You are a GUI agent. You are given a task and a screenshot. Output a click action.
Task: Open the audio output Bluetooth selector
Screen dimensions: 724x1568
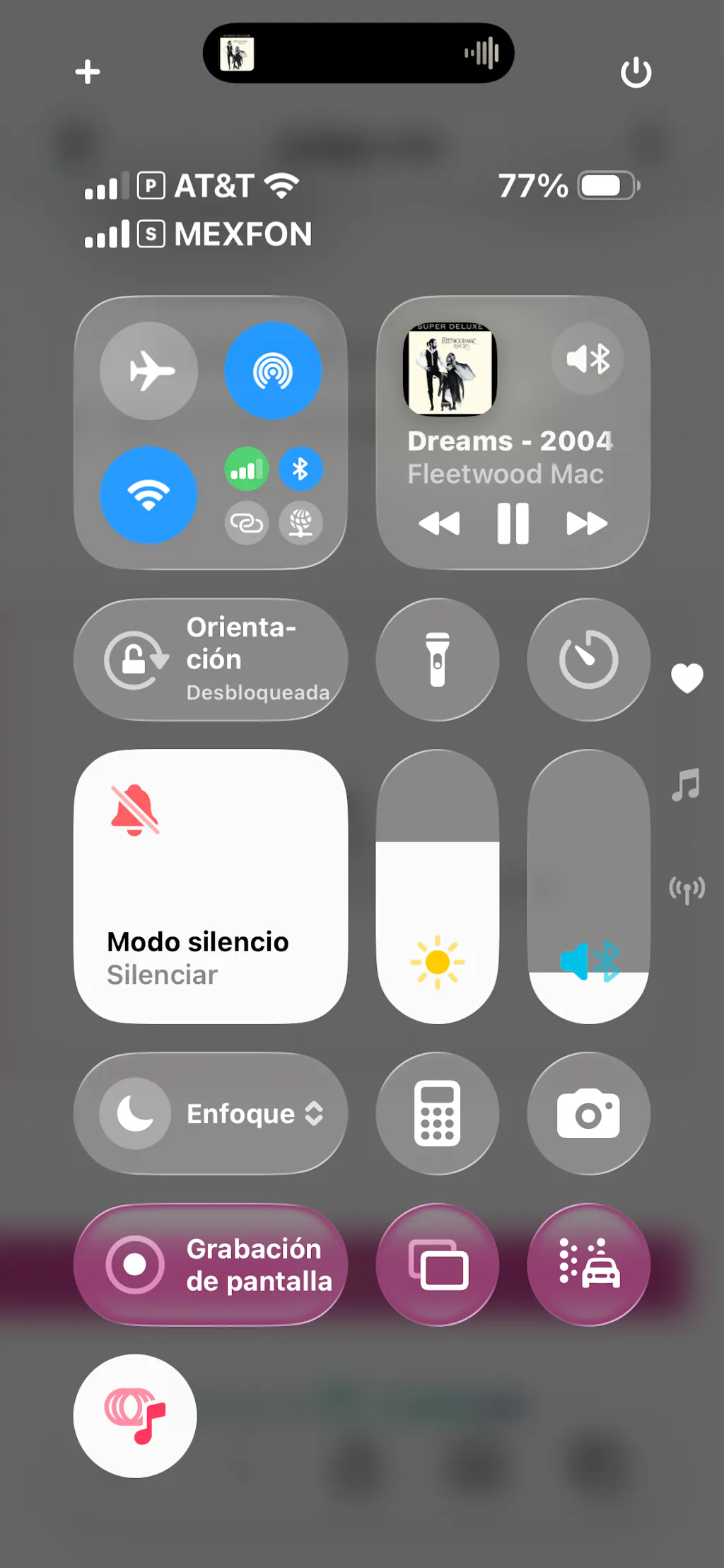coord(588,359)
